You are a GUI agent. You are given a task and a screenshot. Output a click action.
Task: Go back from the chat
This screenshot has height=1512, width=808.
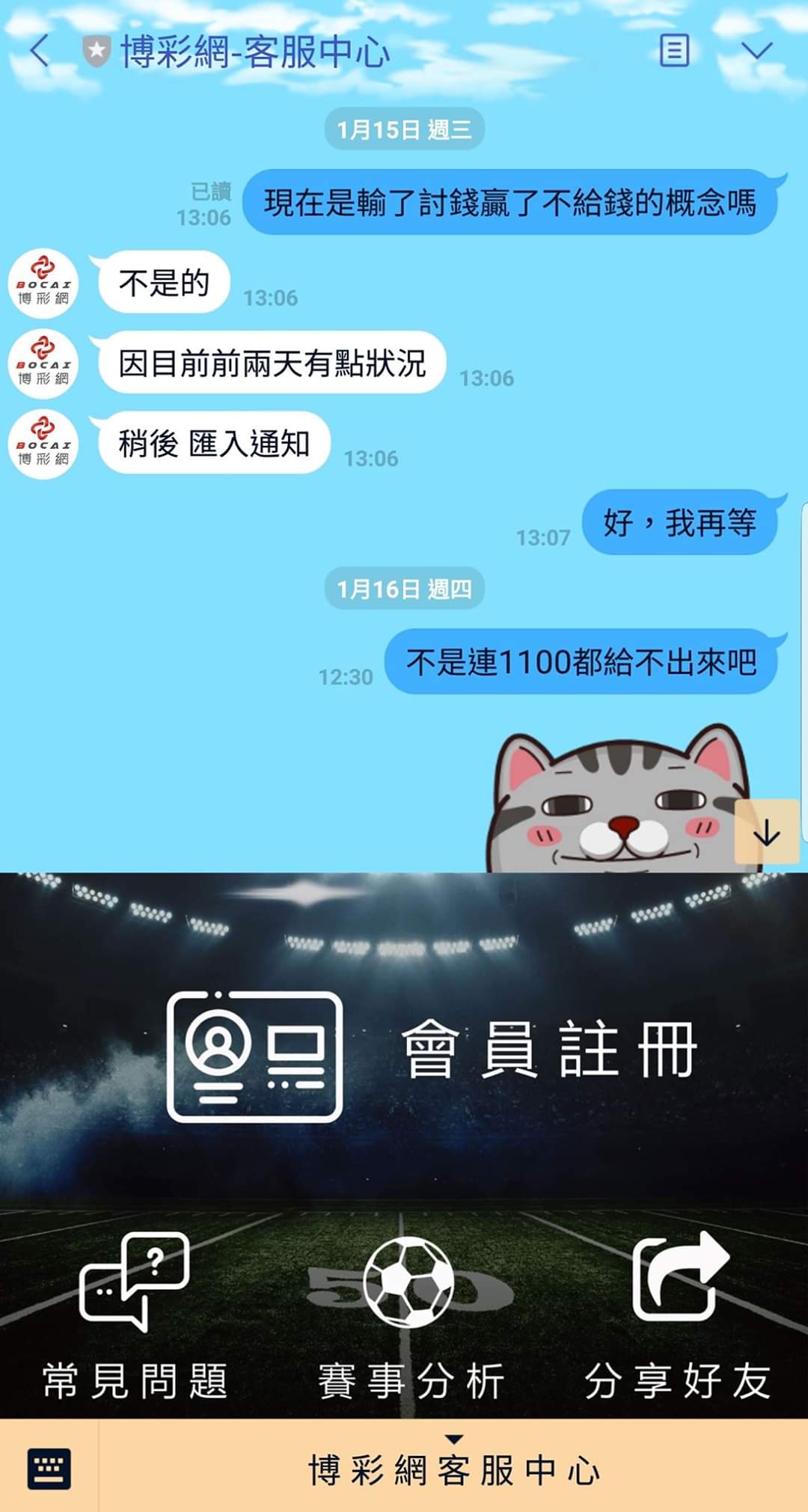click(x=40, y=51)
